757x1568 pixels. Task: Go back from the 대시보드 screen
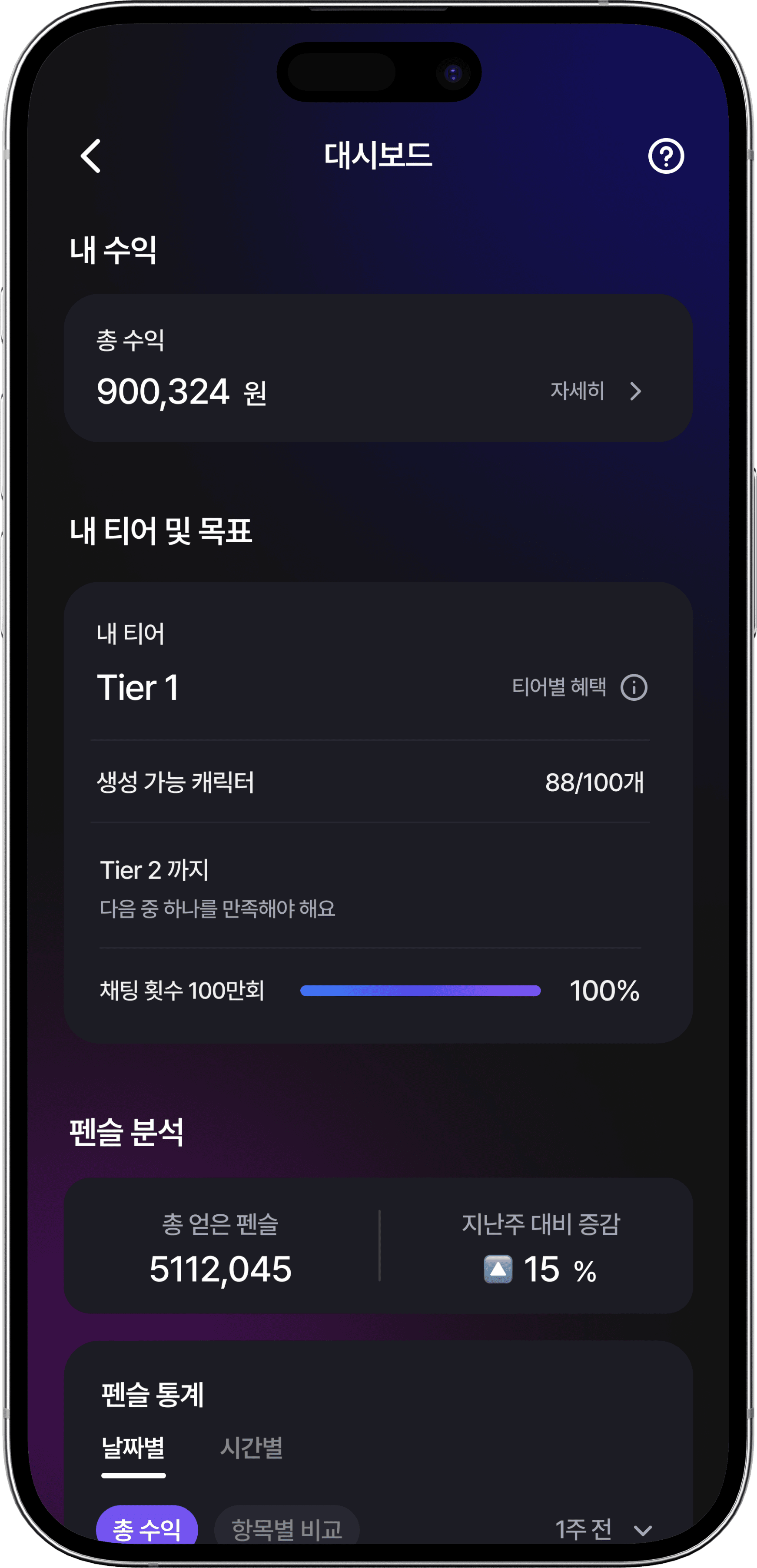point(91,156)
